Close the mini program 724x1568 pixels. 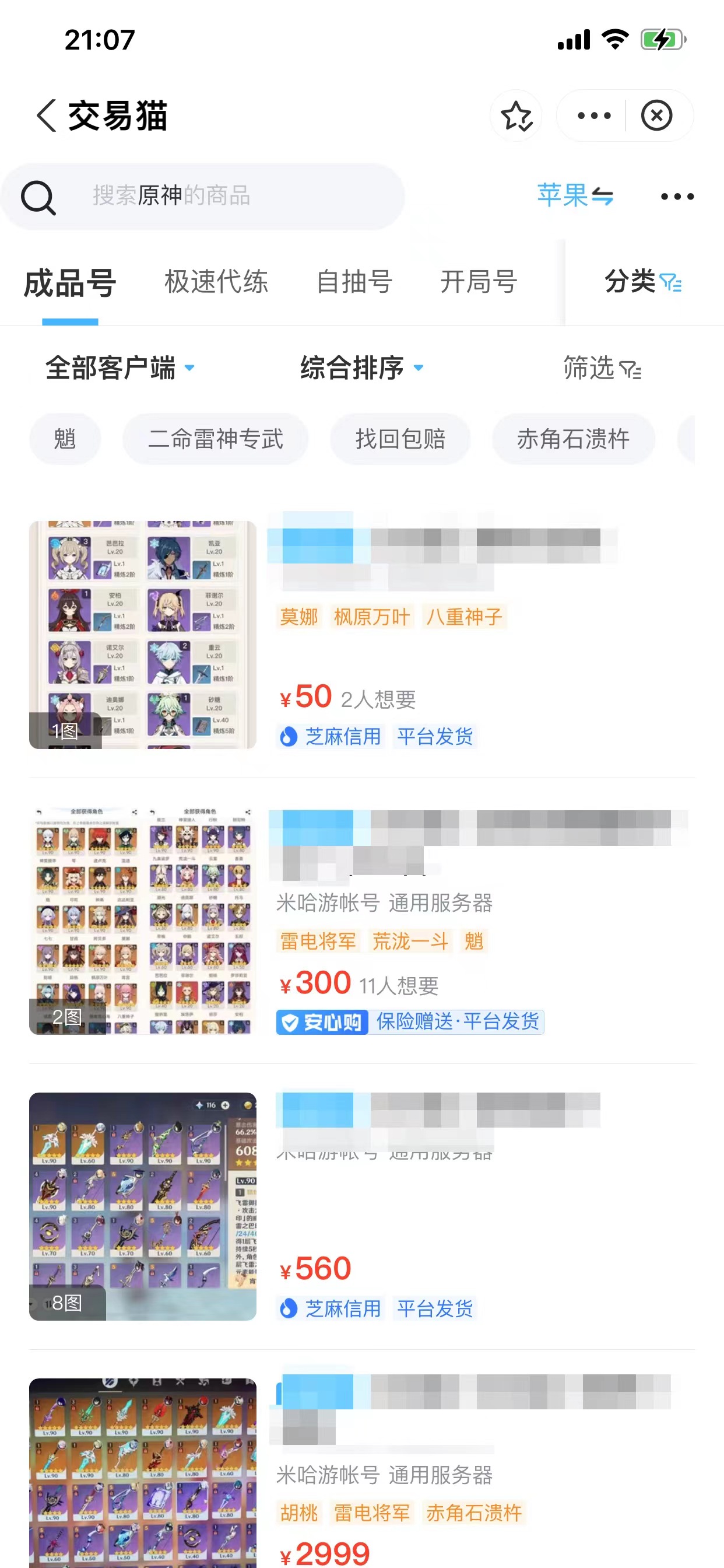click(656, 116)
